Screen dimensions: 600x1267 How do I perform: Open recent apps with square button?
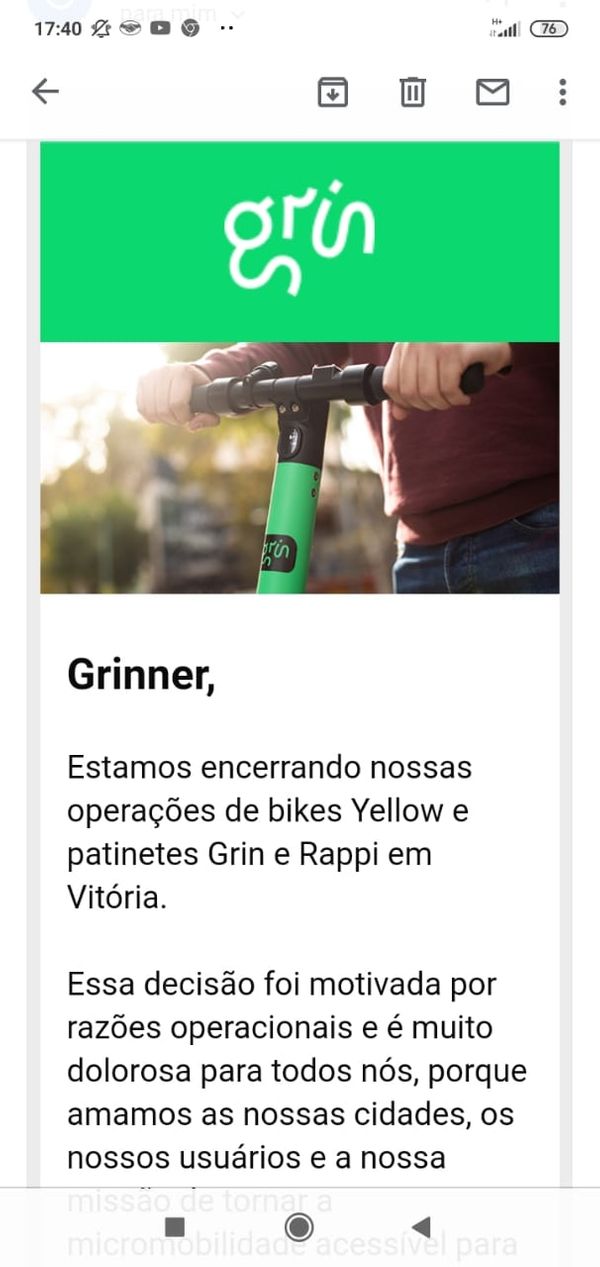point(175,1226)
